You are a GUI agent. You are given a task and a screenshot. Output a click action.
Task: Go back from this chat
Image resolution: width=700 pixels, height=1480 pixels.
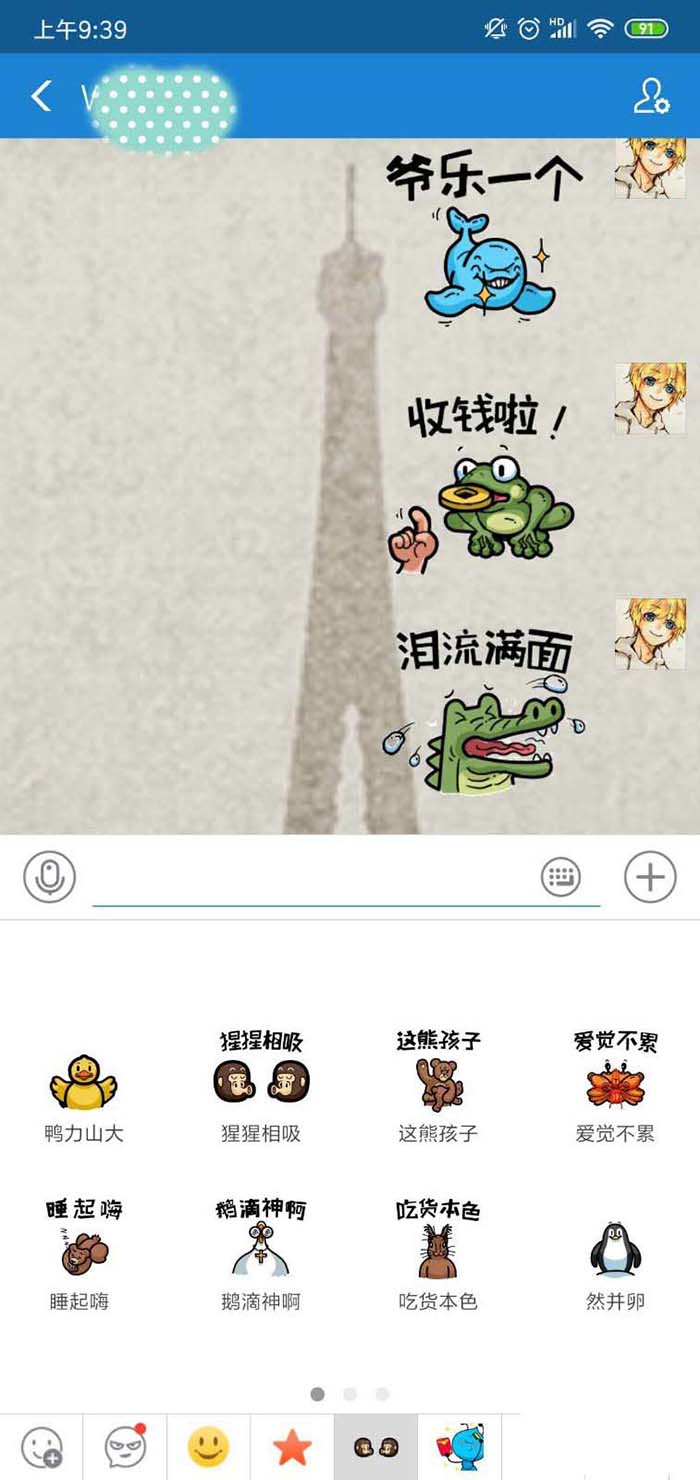tap(41, 96)
